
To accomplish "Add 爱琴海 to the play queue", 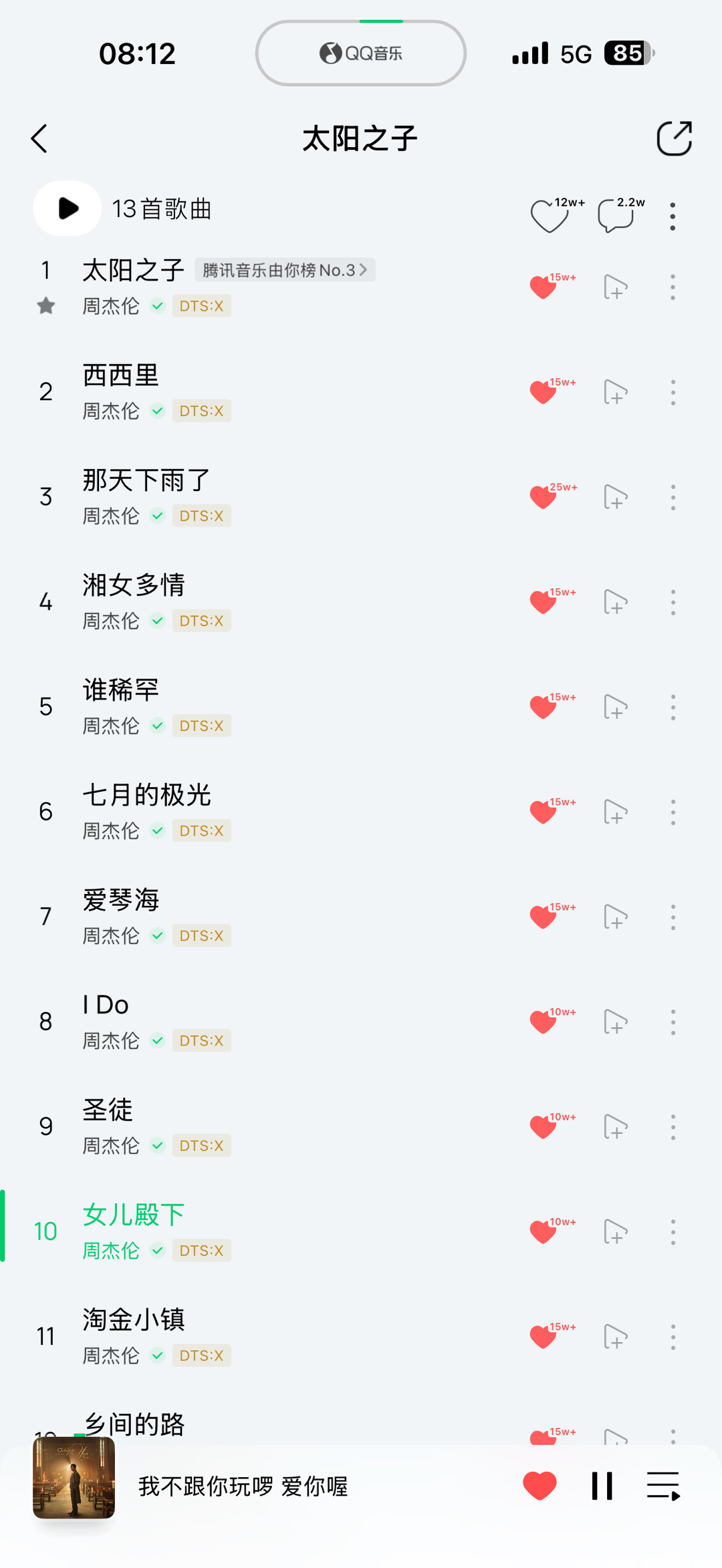I will point(615,917).
